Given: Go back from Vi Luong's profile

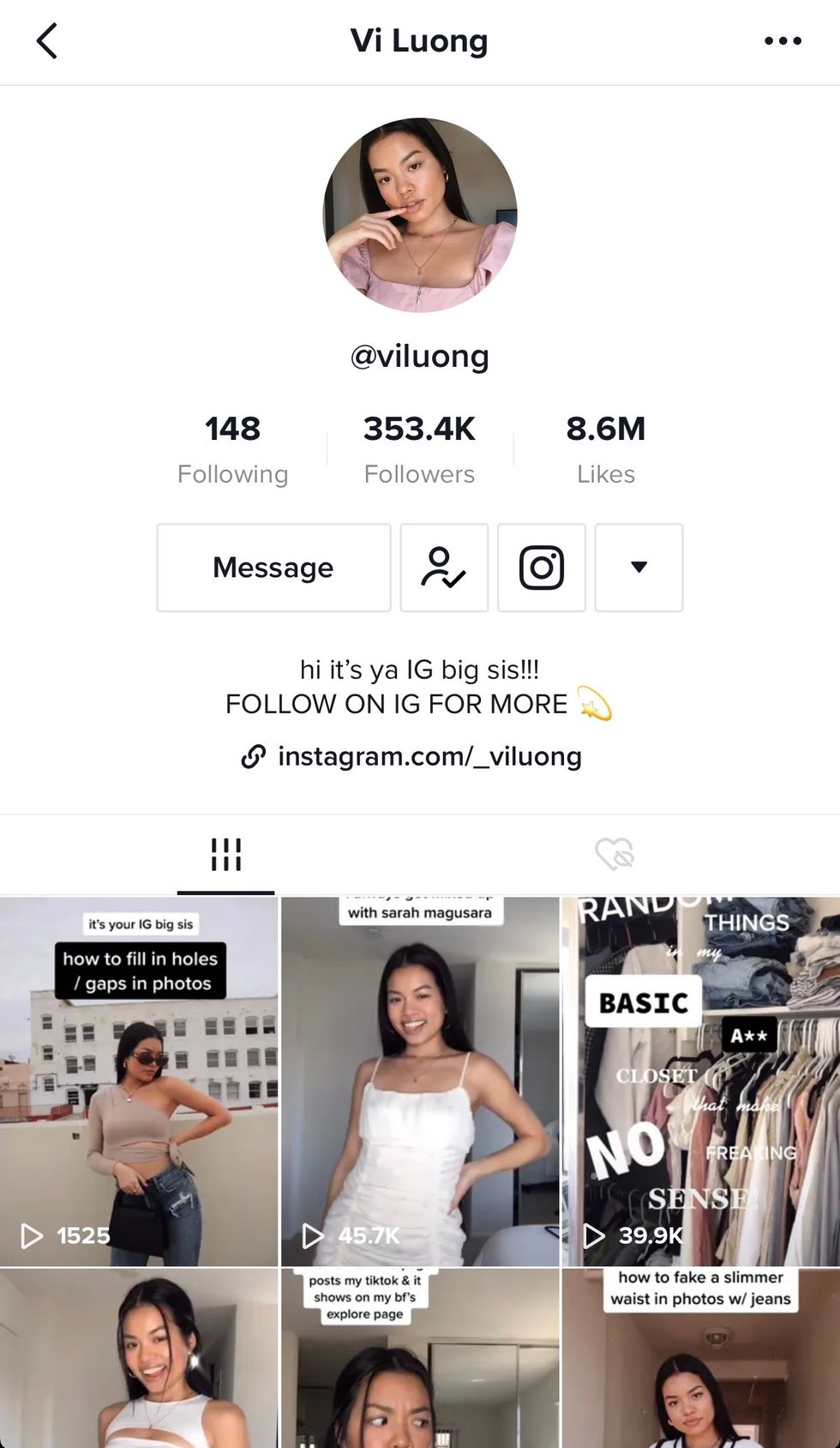Looking at the screenshot, I should point(47,40).
